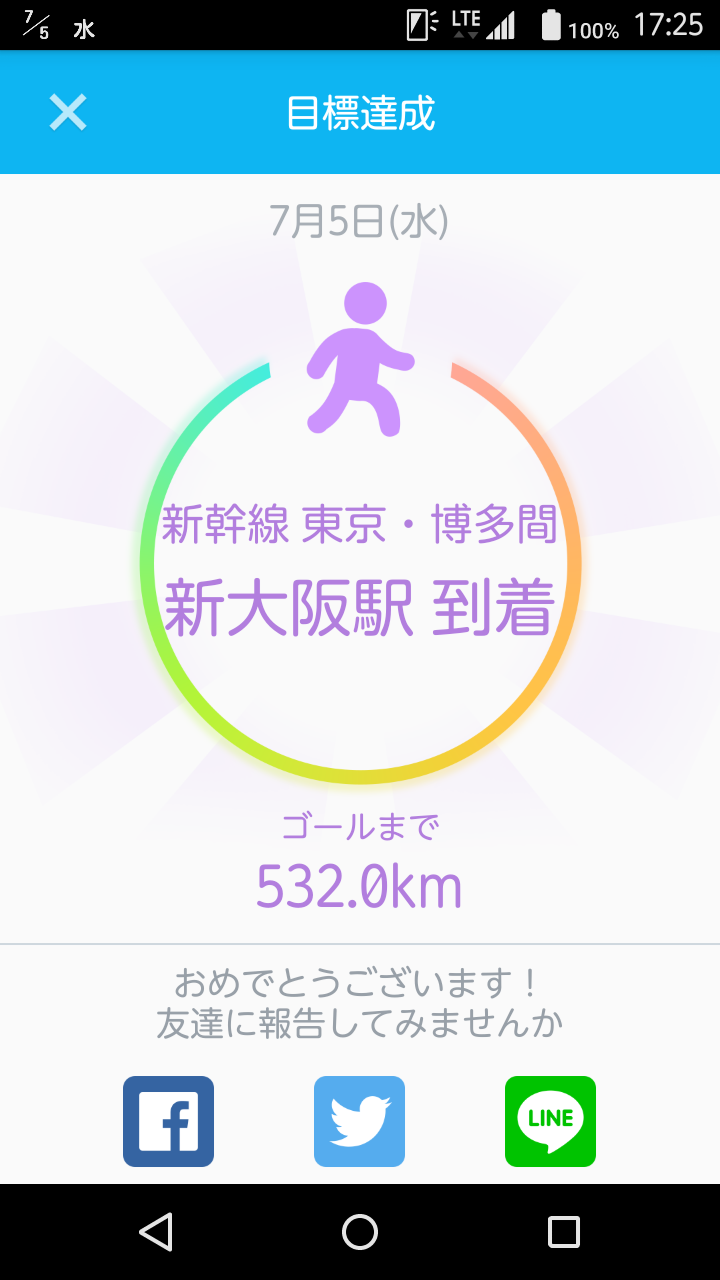
Task: Share achievement on Facebook
Action: 168,1121
